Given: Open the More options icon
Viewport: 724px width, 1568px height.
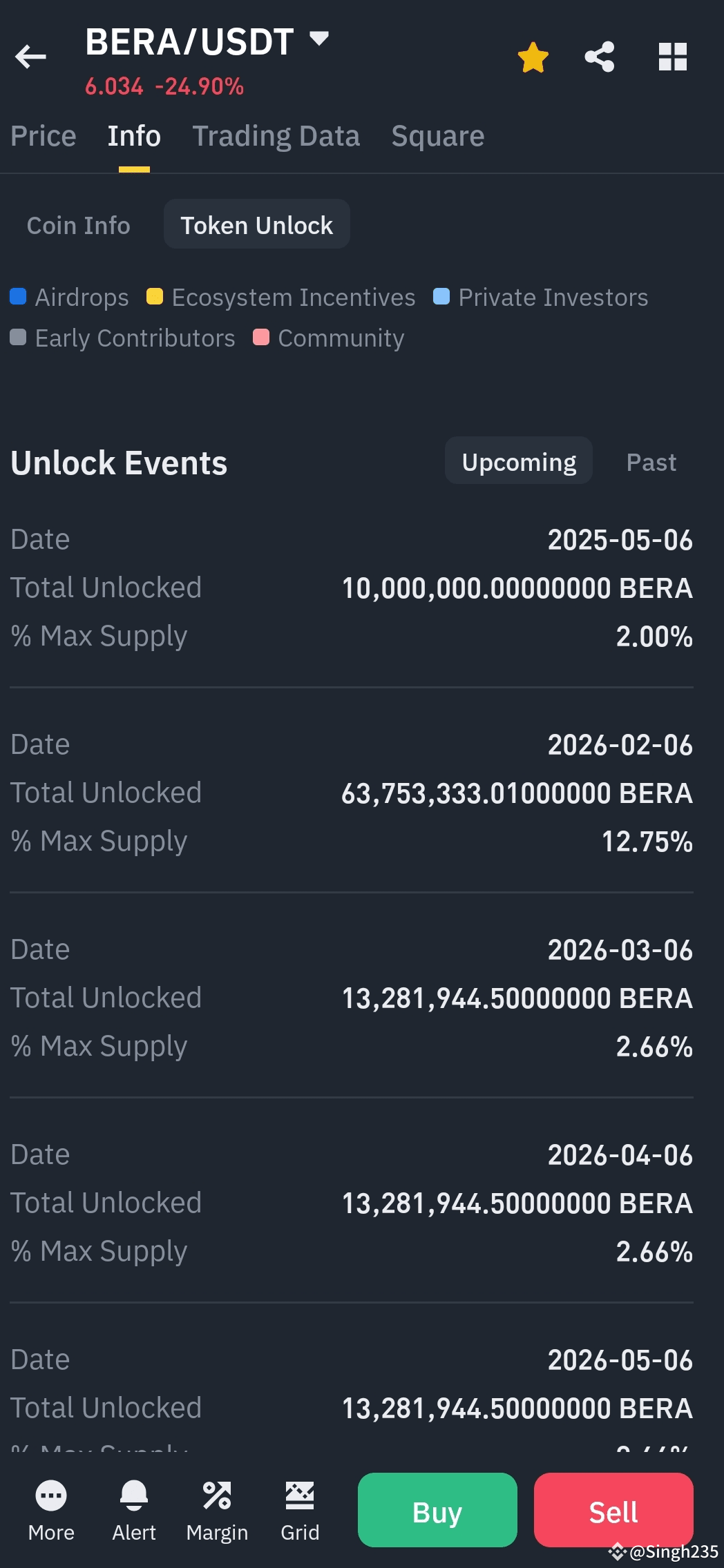Looking at the screenshot, I should tap(52, 1509).
